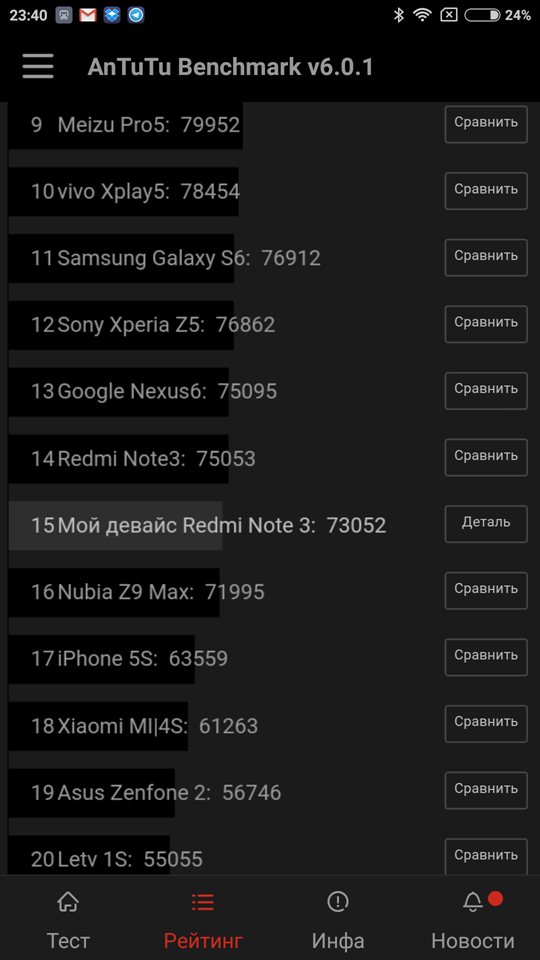Screen dimensions: 540x960
Task: Tap Сравнить for iPhone 5S
Action: click(486, 657)
